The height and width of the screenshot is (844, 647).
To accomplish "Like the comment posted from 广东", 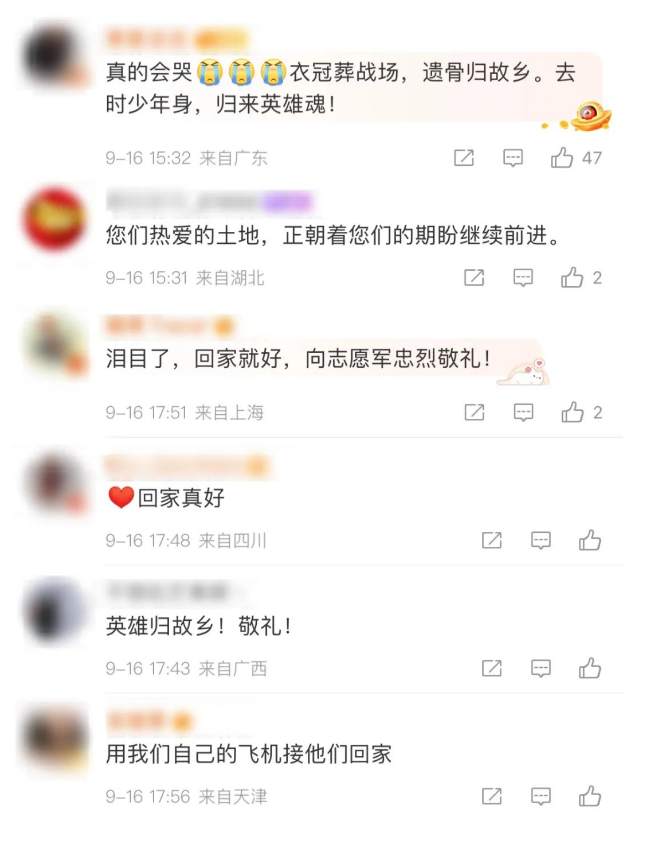I will [562, 158].
